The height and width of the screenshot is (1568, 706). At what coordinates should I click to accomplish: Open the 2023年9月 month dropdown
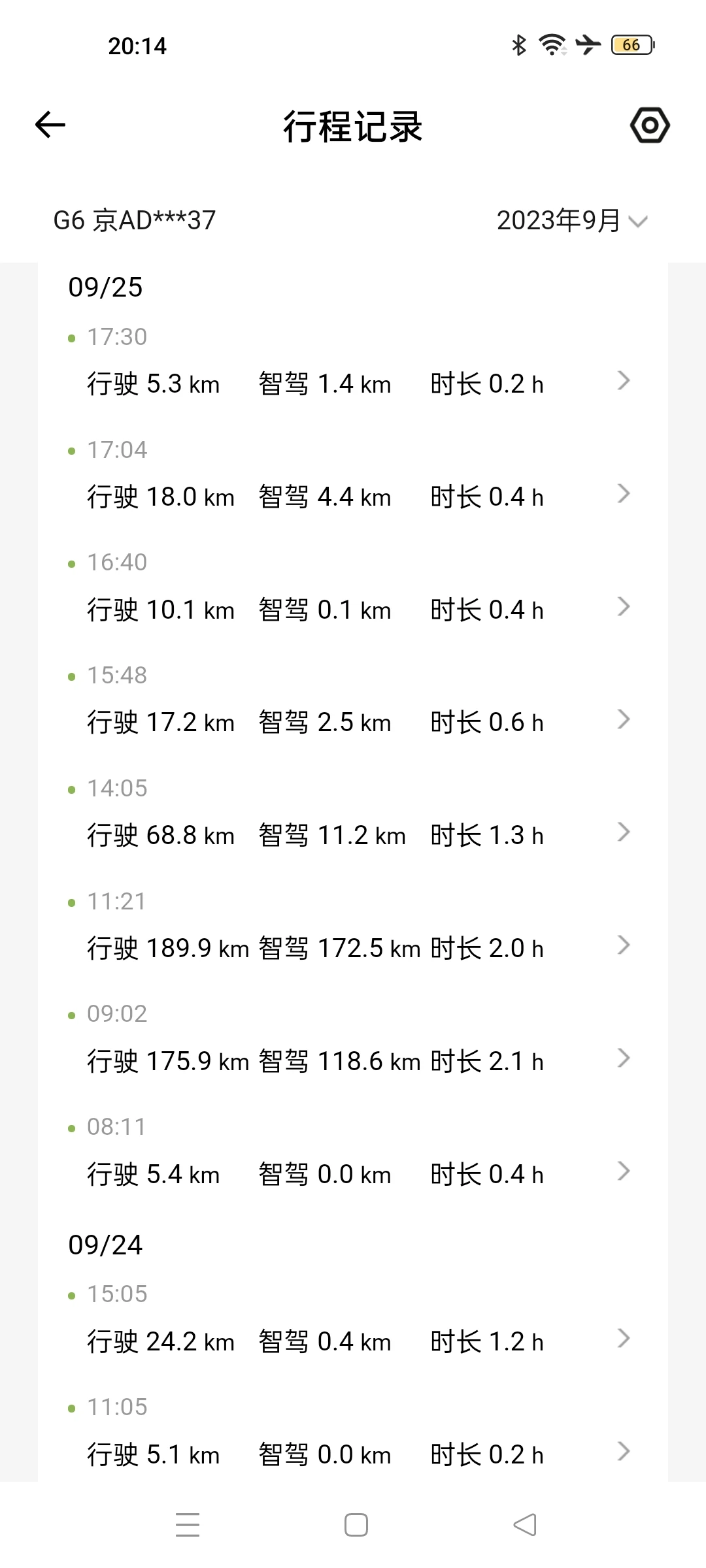click(x=572, y=221)
